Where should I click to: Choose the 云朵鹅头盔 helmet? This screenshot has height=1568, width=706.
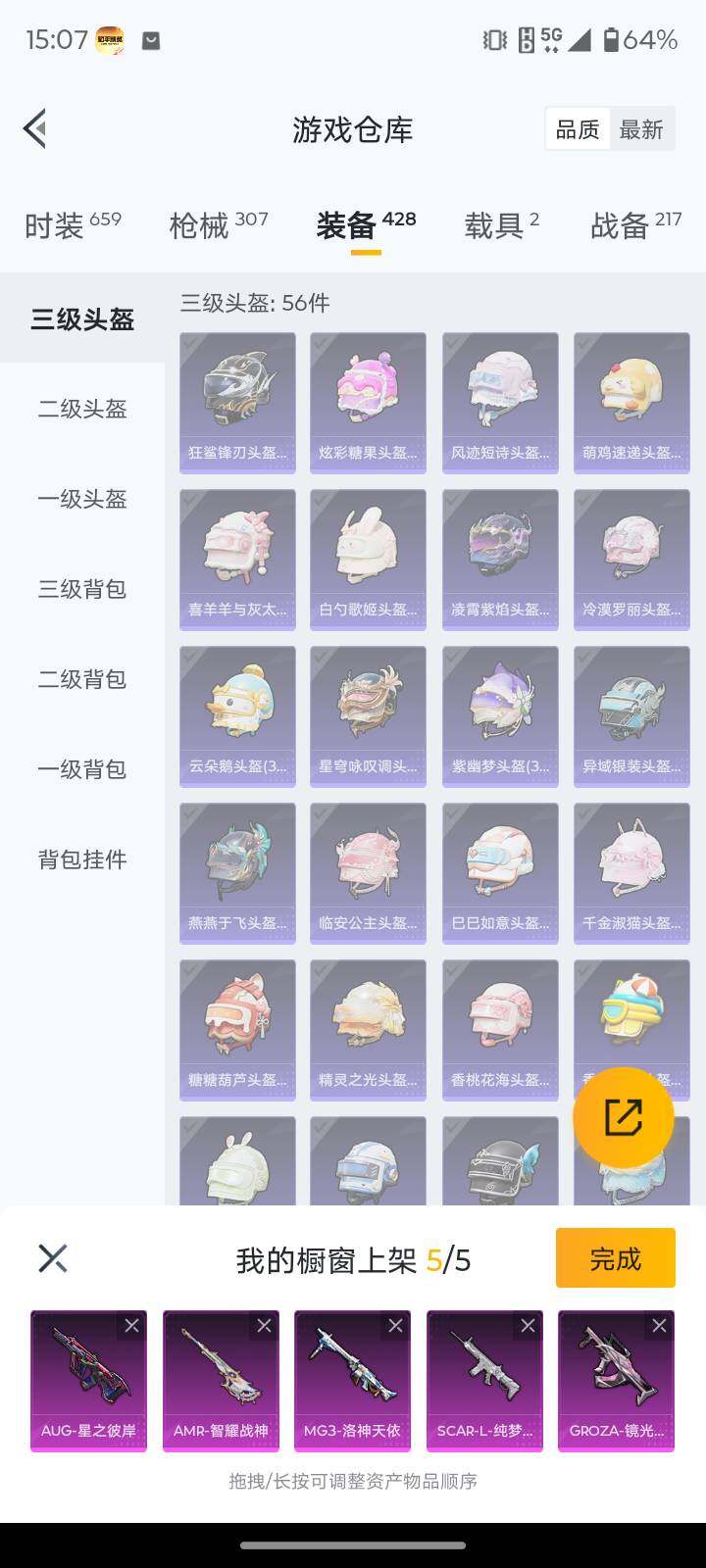[x=237, y=715]
